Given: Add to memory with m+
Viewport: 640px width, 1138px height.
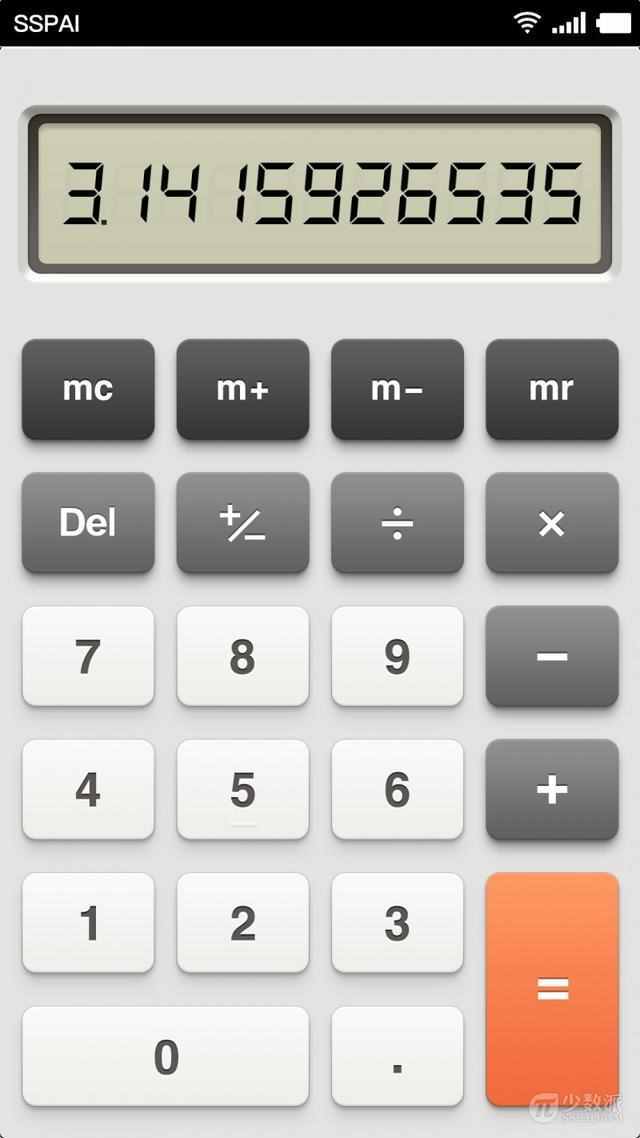Looking at the screenshot, I should click(243, 389).
